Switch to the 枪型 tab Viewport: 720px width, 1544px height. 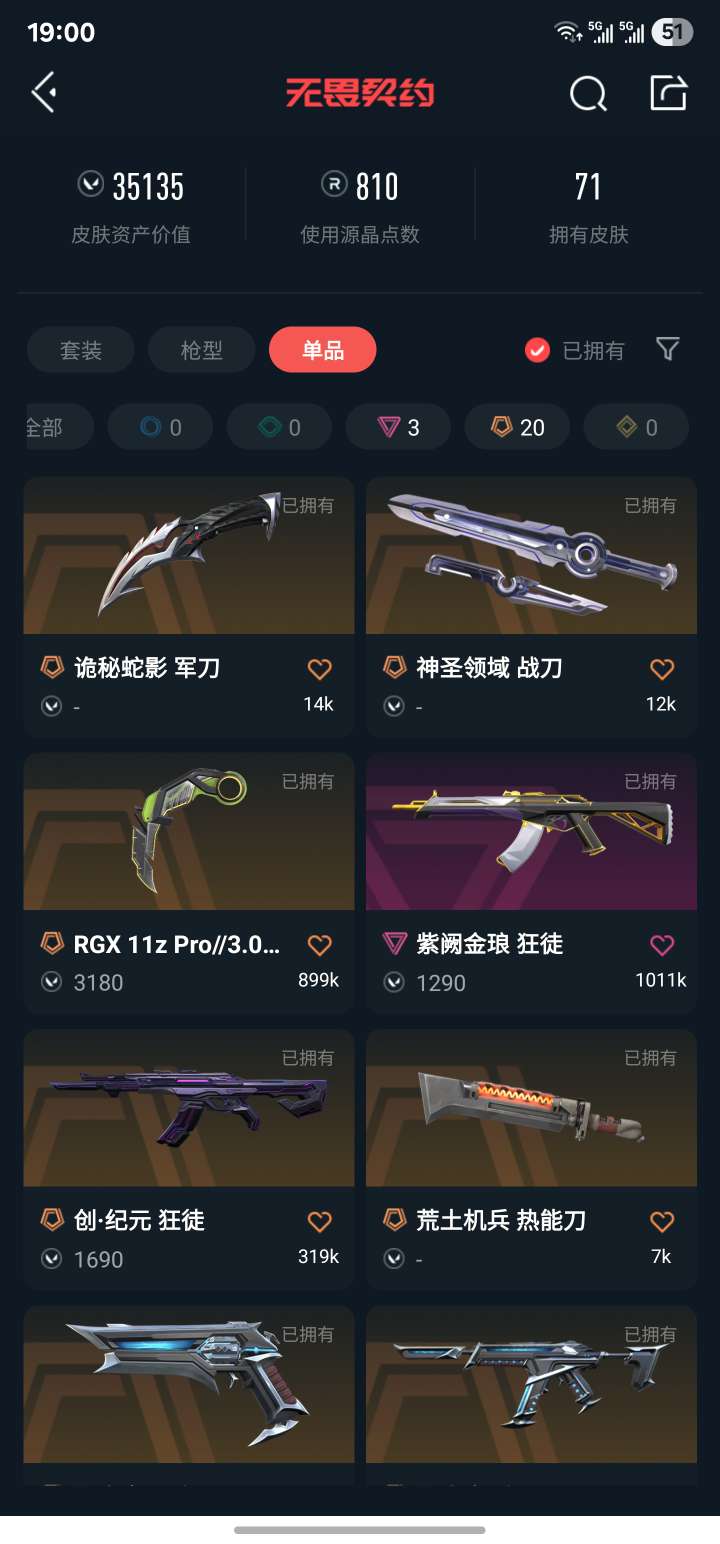point(201,350)
